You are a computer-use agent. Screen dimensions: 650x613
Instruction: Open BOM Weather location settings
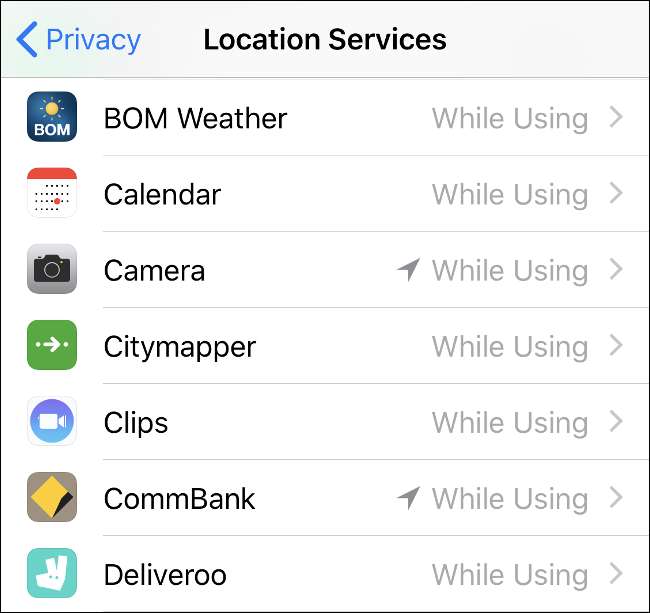325,118
